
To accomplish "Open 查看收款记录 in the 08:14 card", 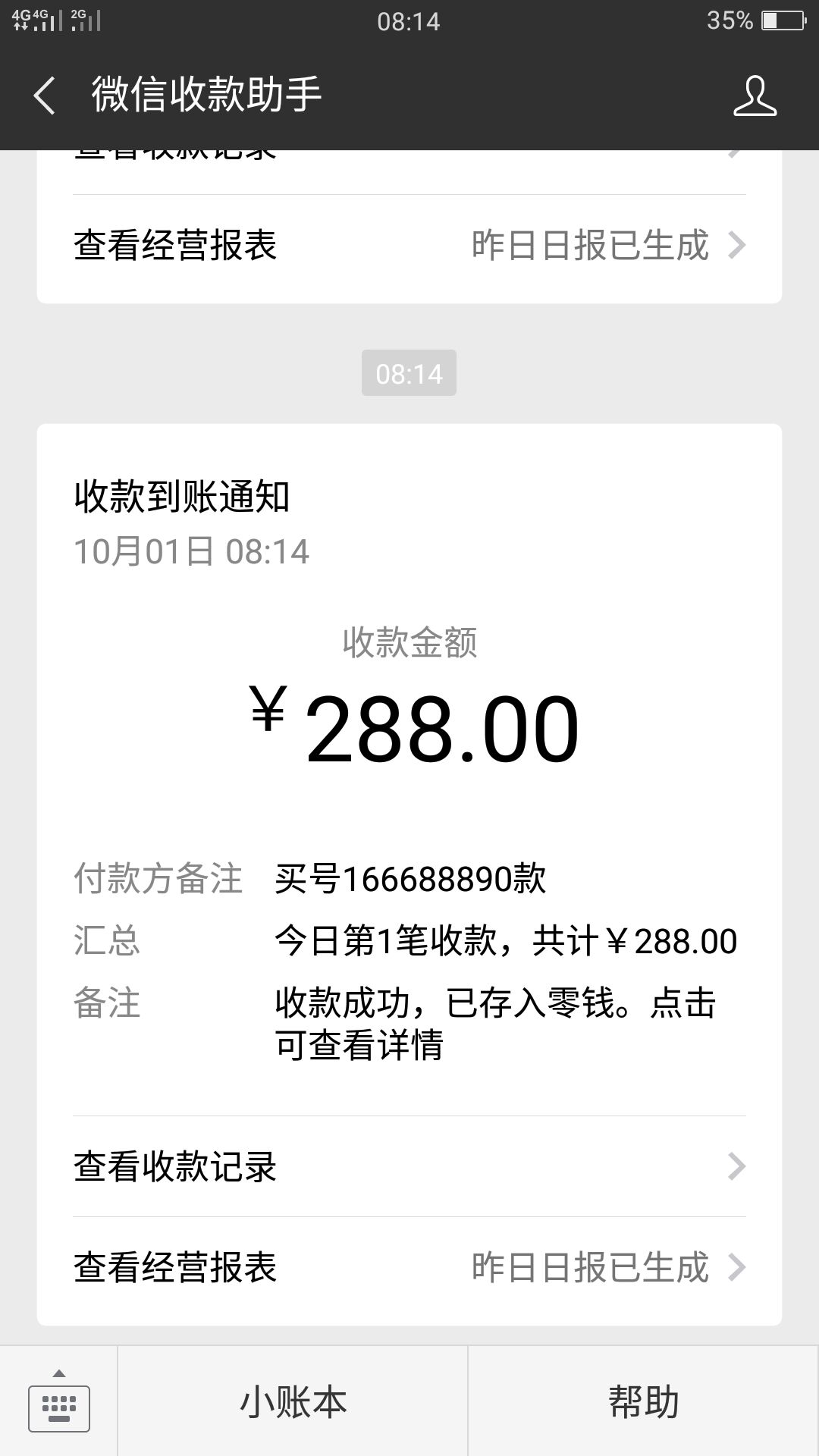I will click(x=409, y=1166).
